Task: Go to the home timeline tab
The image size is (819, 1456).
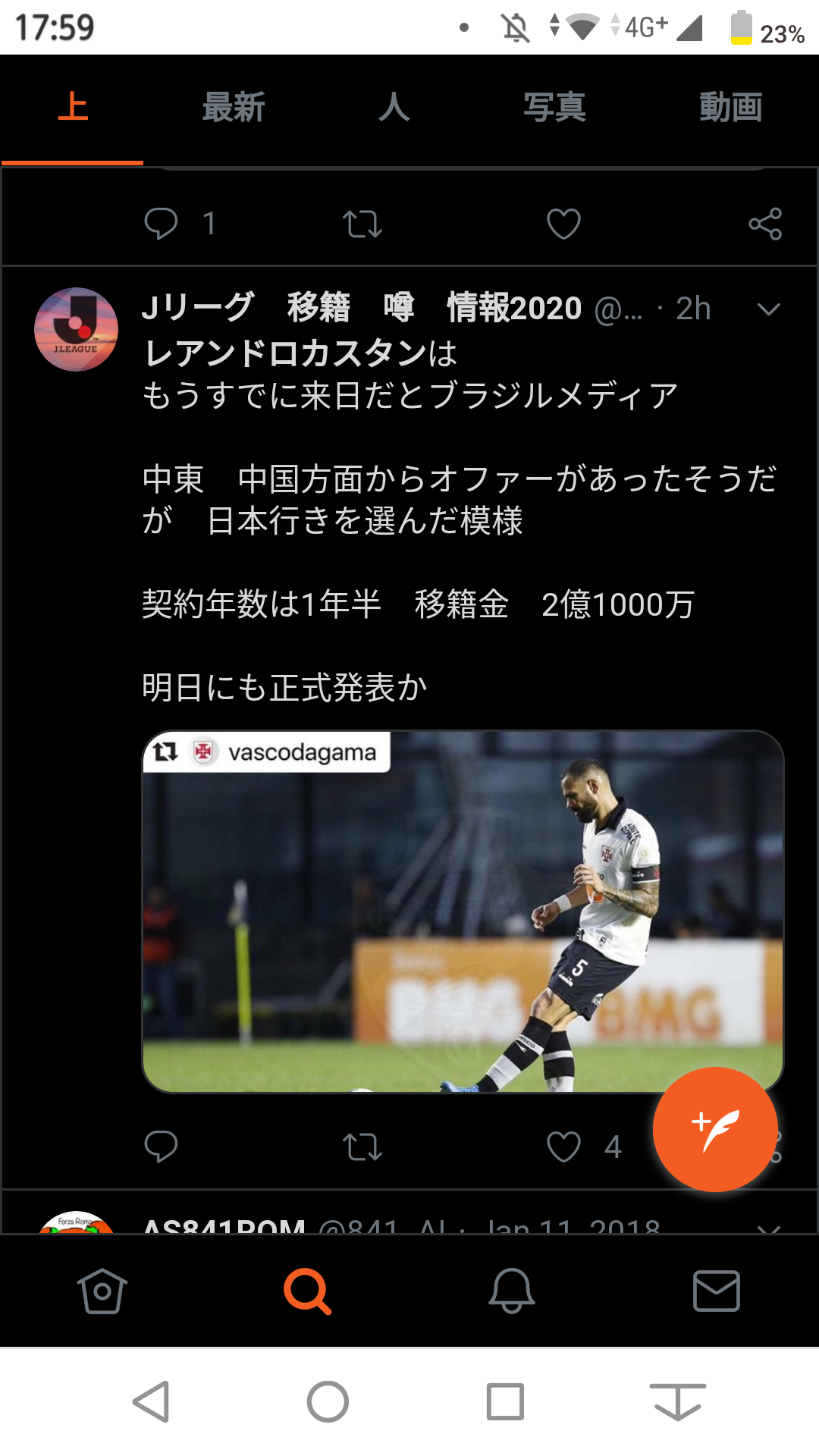Action: (102, 1291)
